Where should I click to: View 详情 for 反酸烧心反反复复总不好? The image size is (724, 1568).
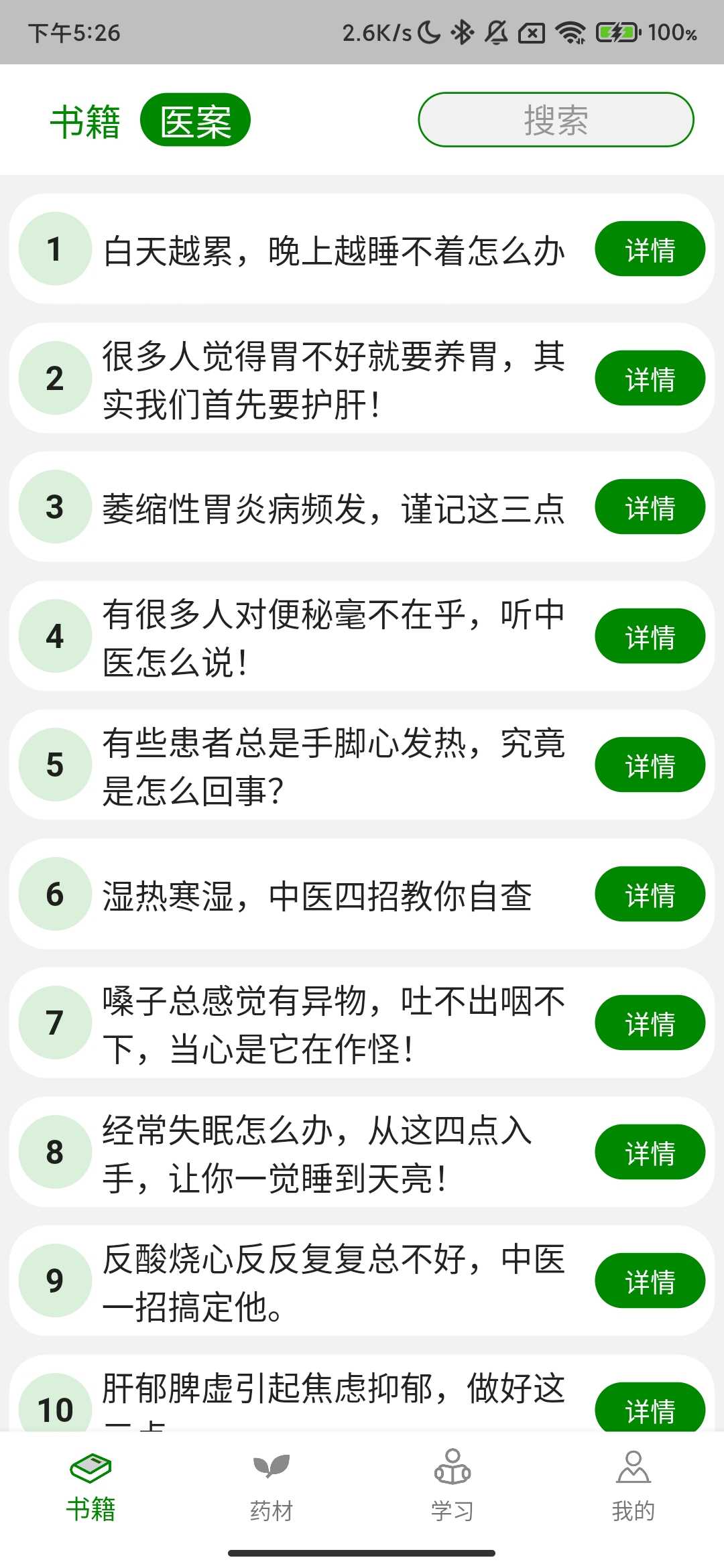[650, 1281]
